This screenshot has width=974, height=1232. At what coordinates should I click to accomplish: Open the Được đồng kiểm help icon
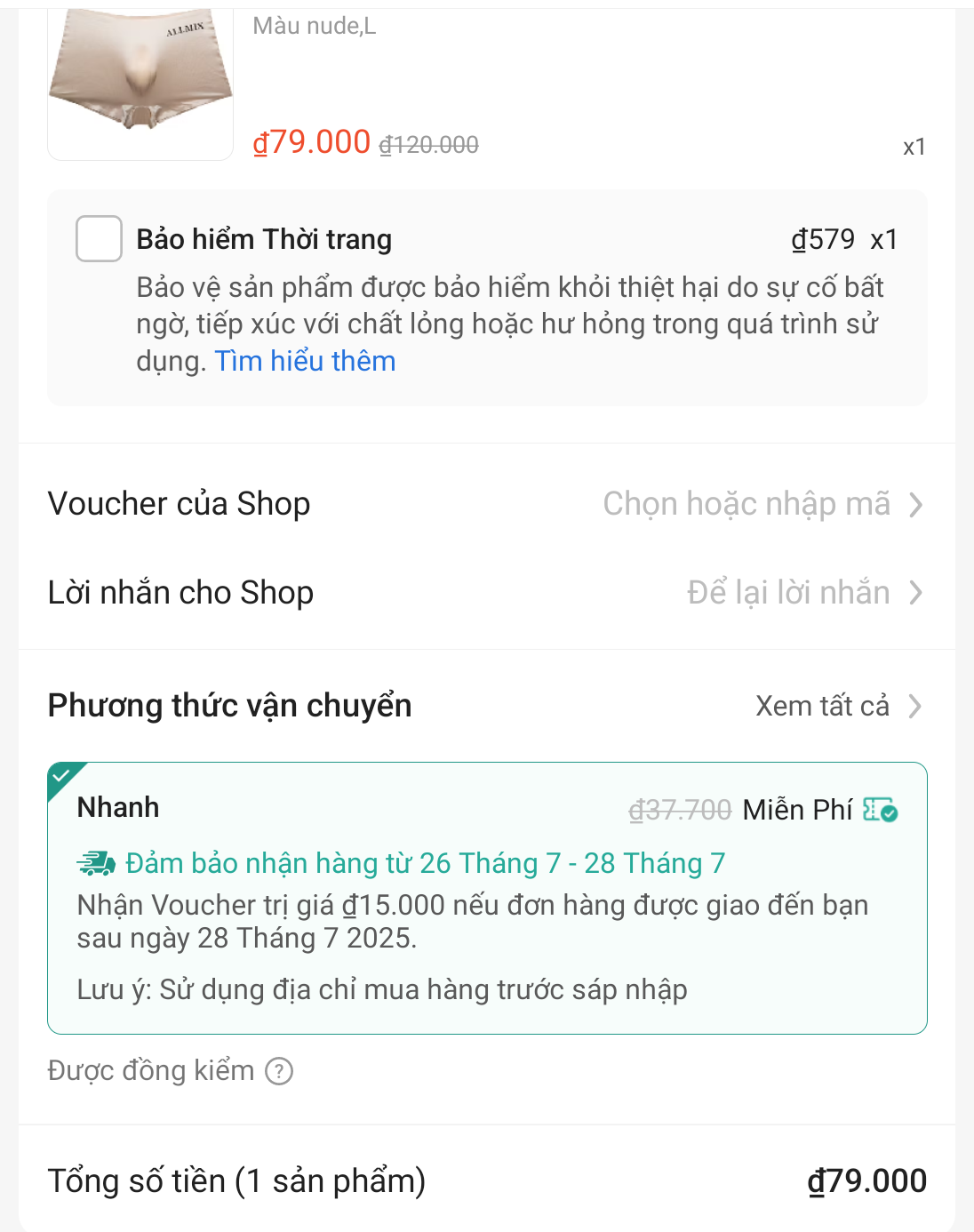(x=279, y=1071)
